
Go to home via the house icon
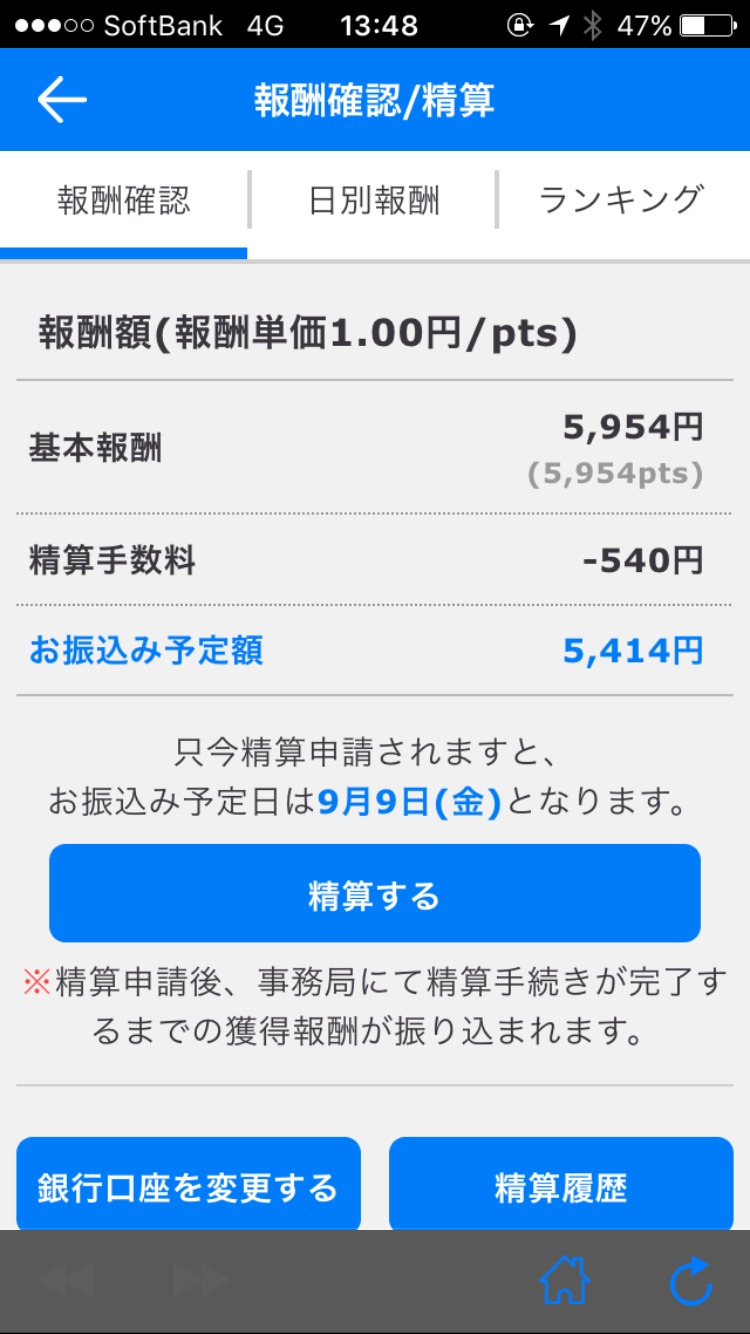pos(565,1281)
